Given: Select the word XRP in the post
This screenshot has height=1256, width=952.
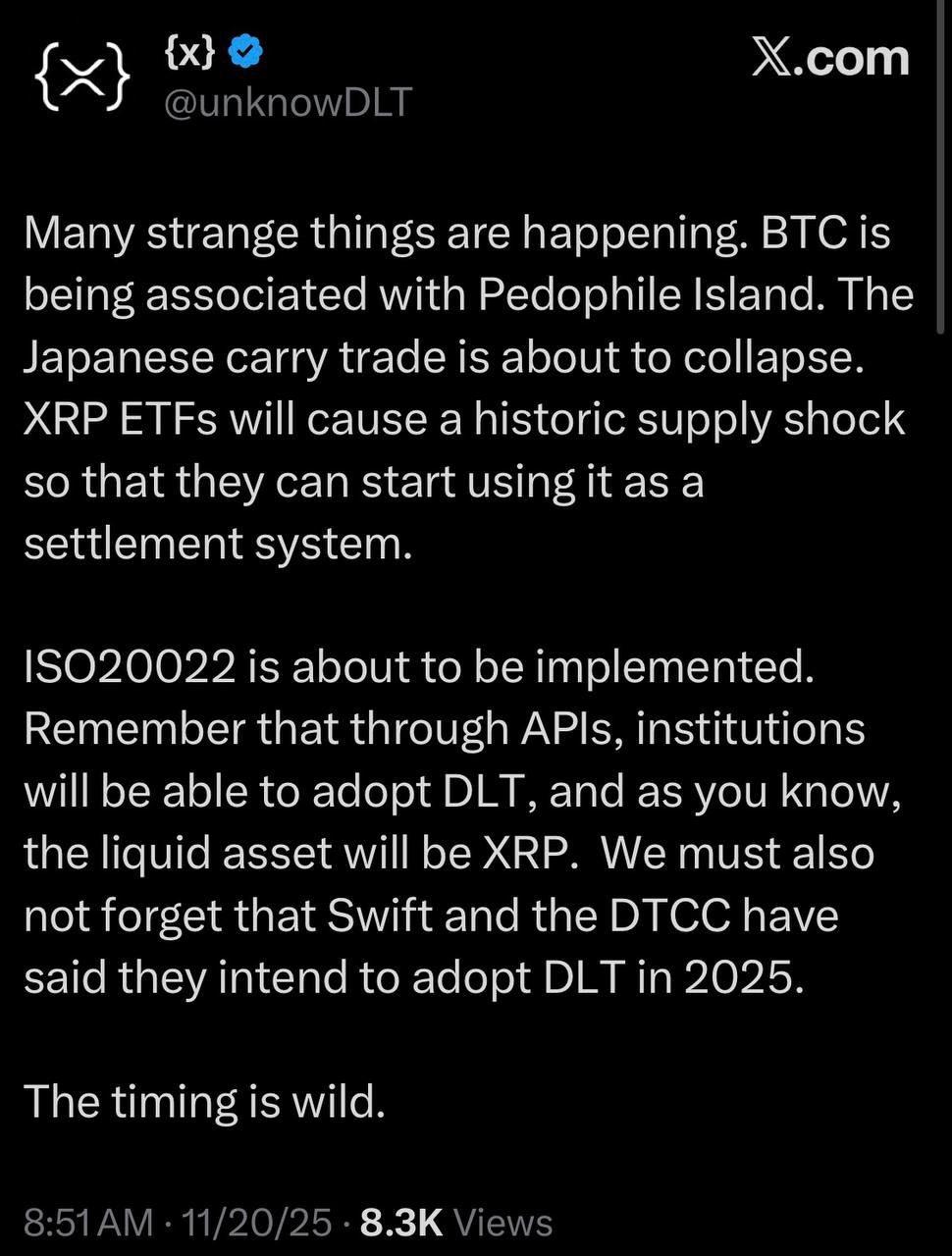Looking at the screenshot, I should click(67, 417).
